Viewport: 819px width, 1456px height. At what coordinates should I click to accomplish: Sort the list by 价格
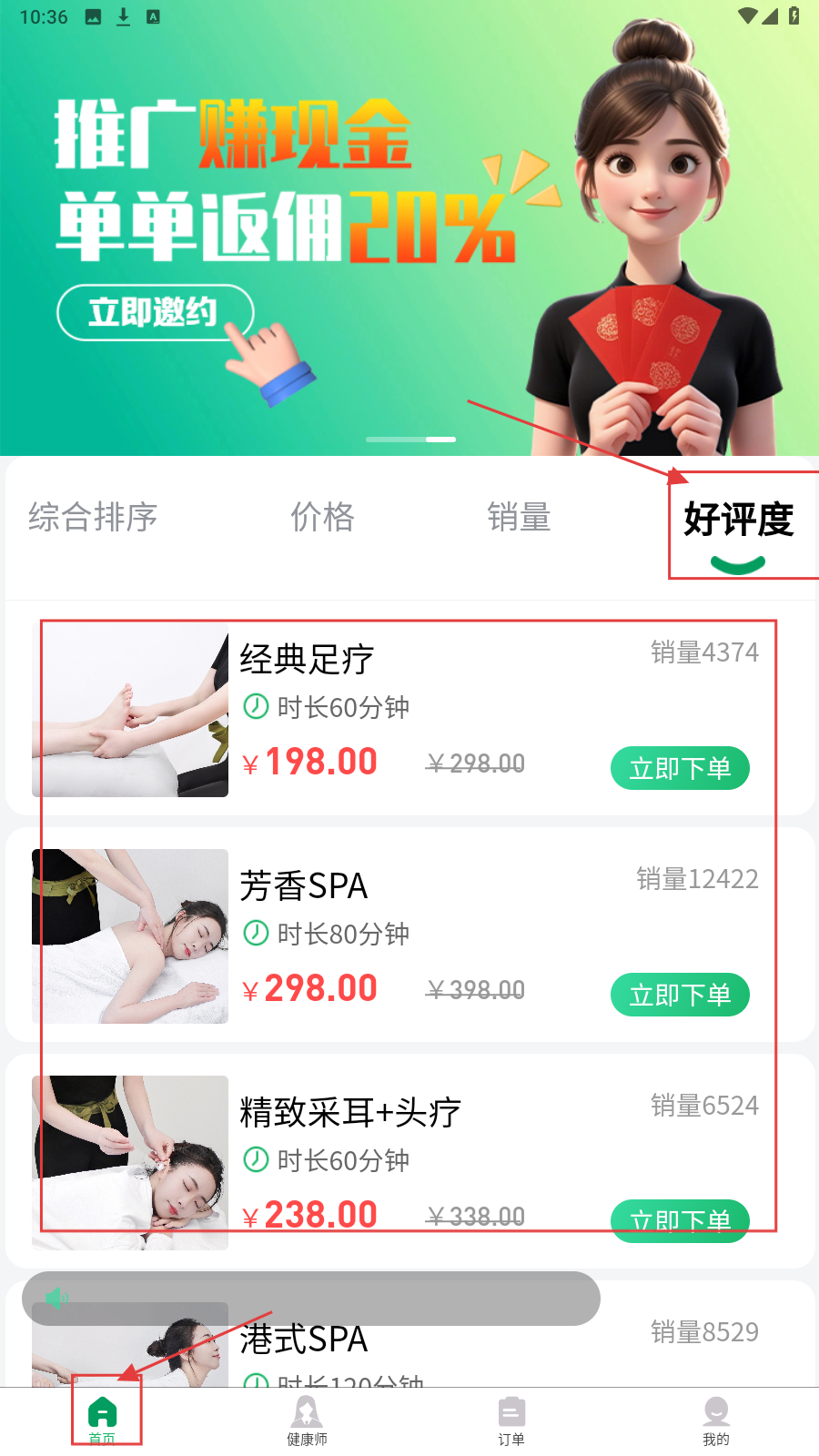click(x=322, y=517)
